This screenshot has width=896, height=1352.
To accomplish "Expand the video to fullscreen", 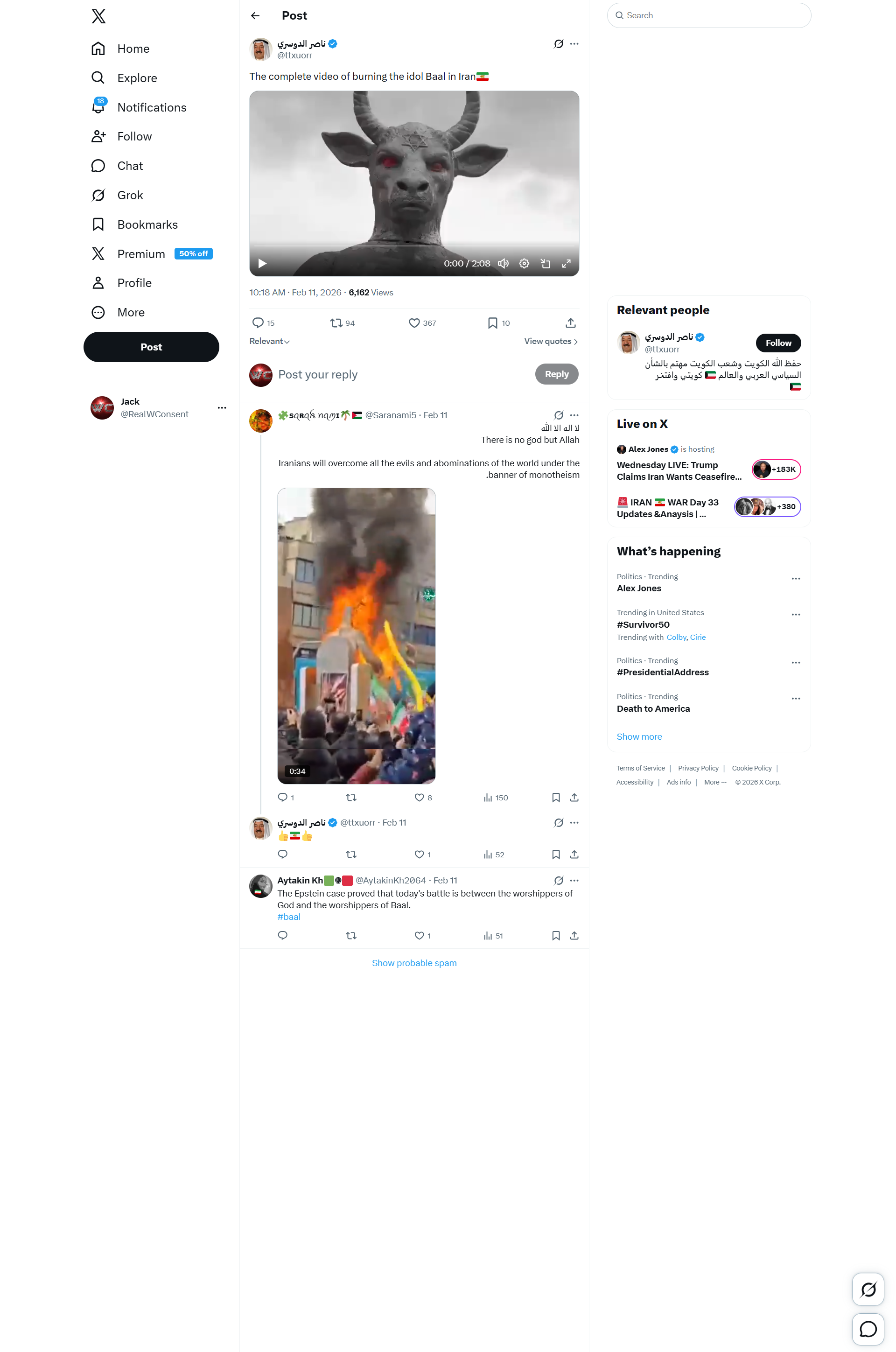I will tap(566, 263).
